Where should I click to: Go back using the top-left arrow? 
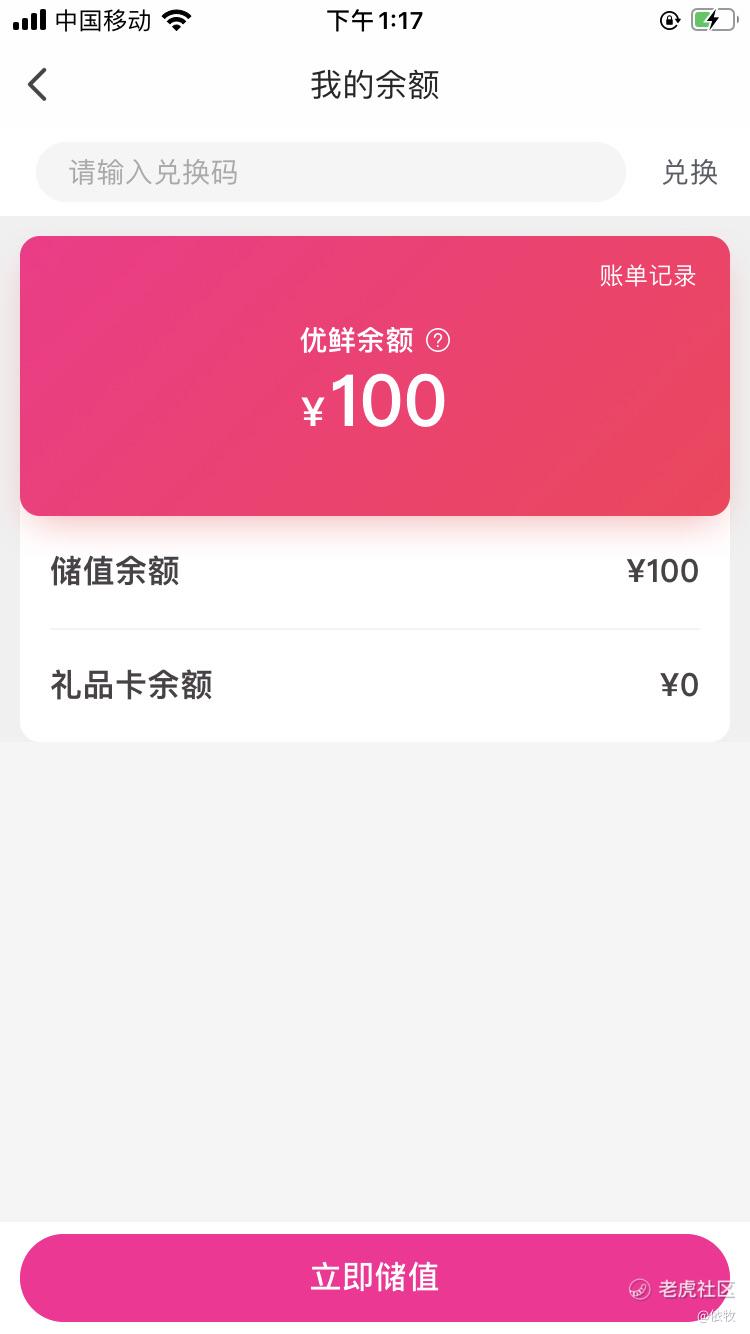click(37, 85)
